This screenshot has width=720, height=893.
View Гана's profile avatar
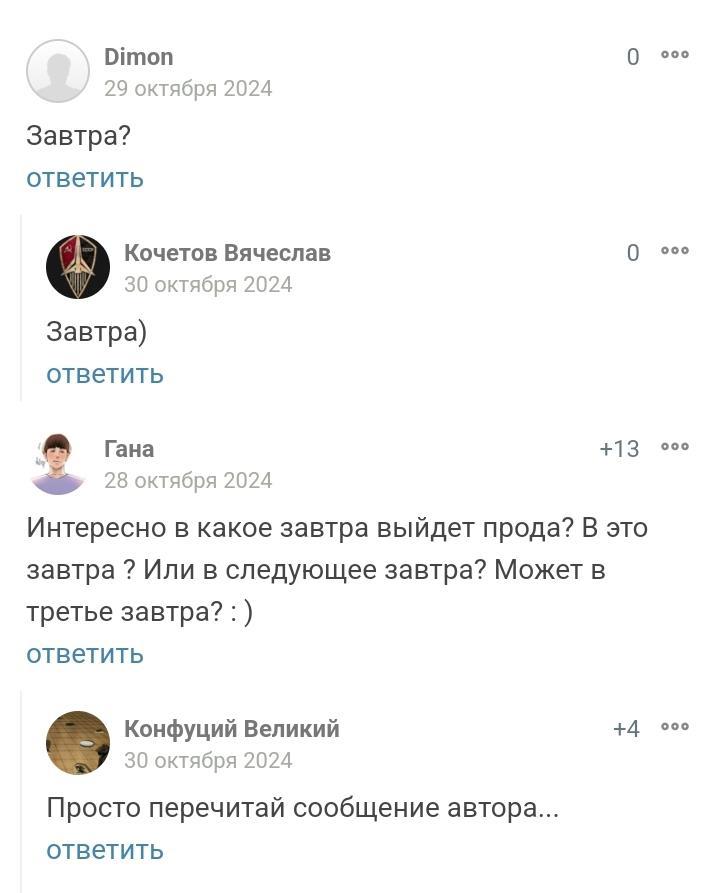pos(58,463)
